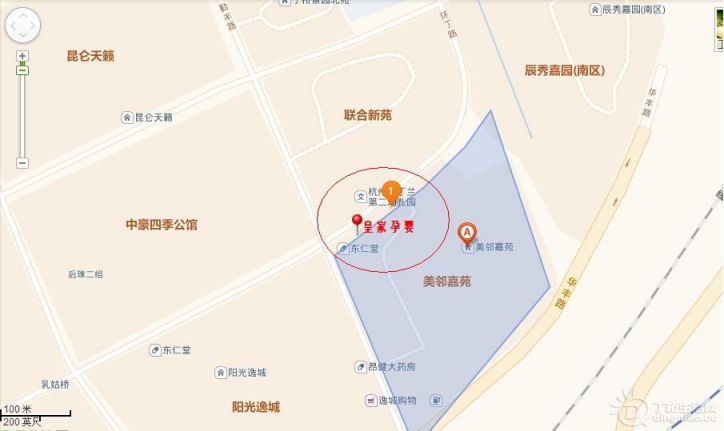724x431 pixels.
Task: Pan the map right with the arrow control
Action: point(35,26)
